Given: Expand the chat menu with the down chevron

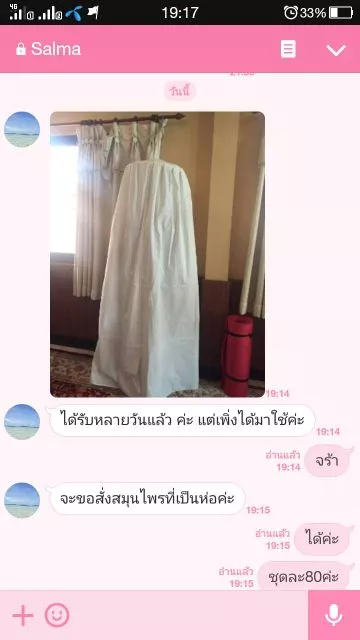Looking at the screenshot, I should point(336,50).
